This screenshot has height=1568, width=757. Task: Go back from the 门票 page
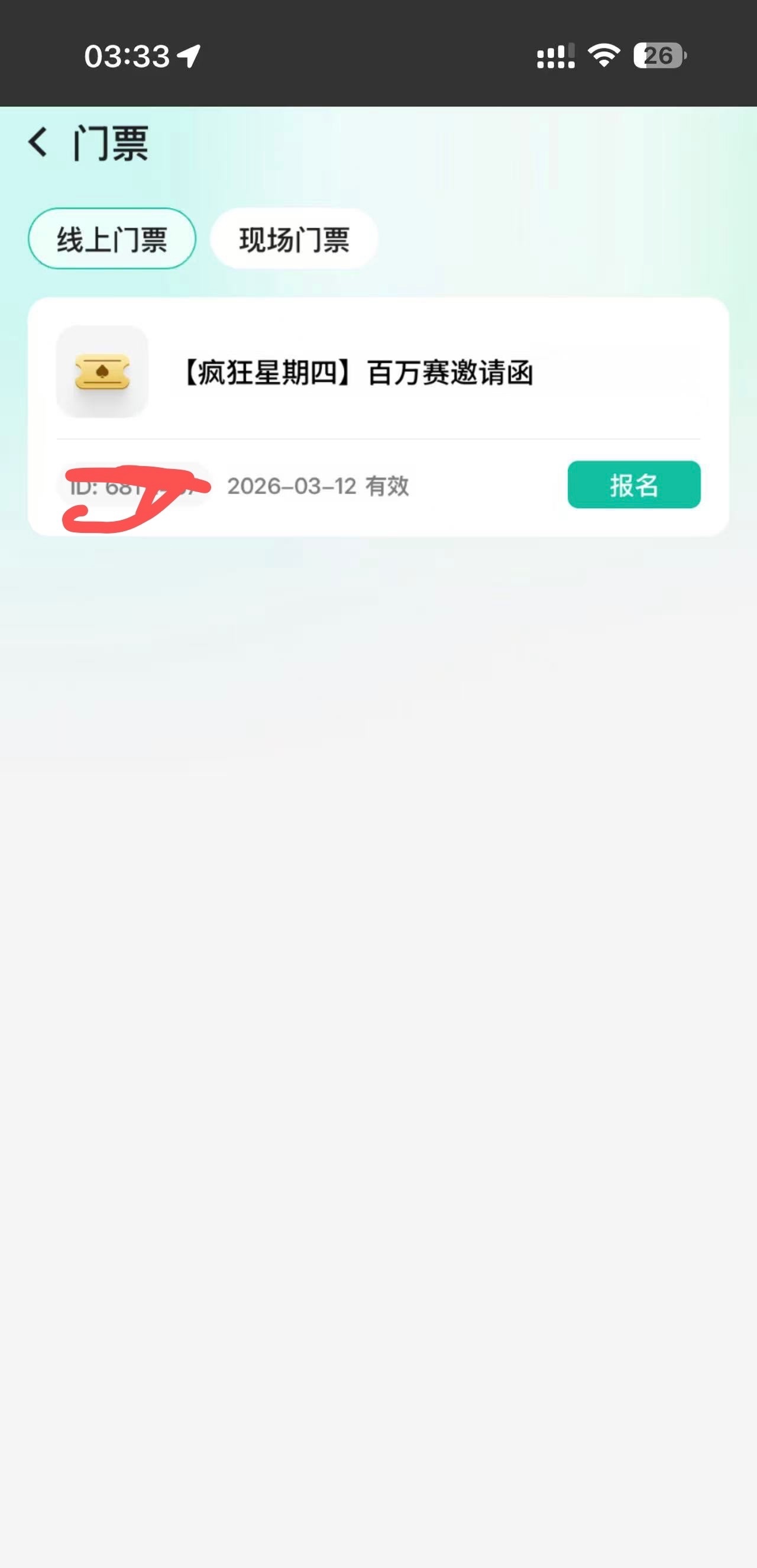pos(38,143)
